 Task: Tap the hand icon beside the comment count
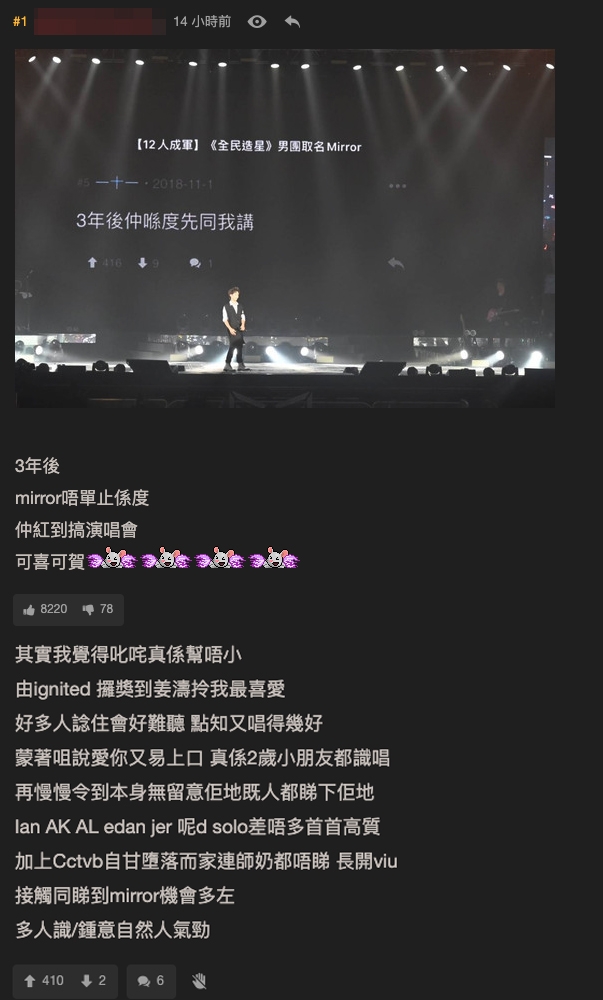(x=198, y=980)
